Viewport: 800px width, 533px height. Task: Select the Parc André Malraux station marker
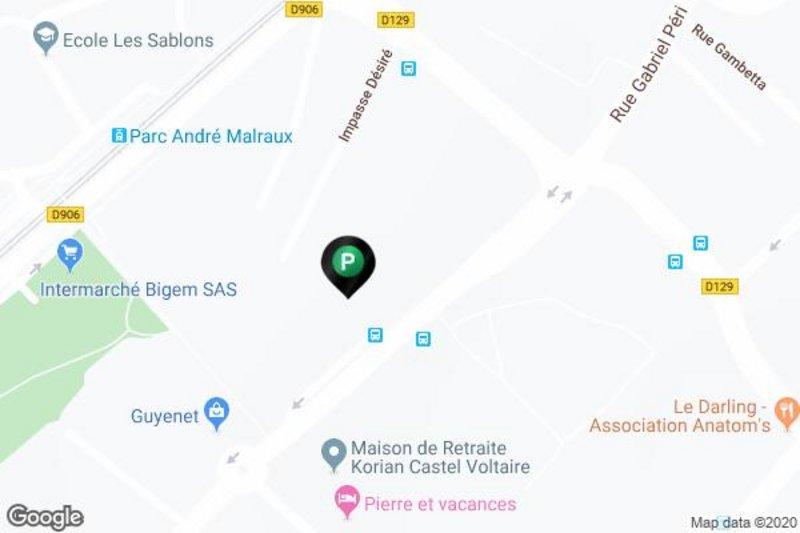119,135
